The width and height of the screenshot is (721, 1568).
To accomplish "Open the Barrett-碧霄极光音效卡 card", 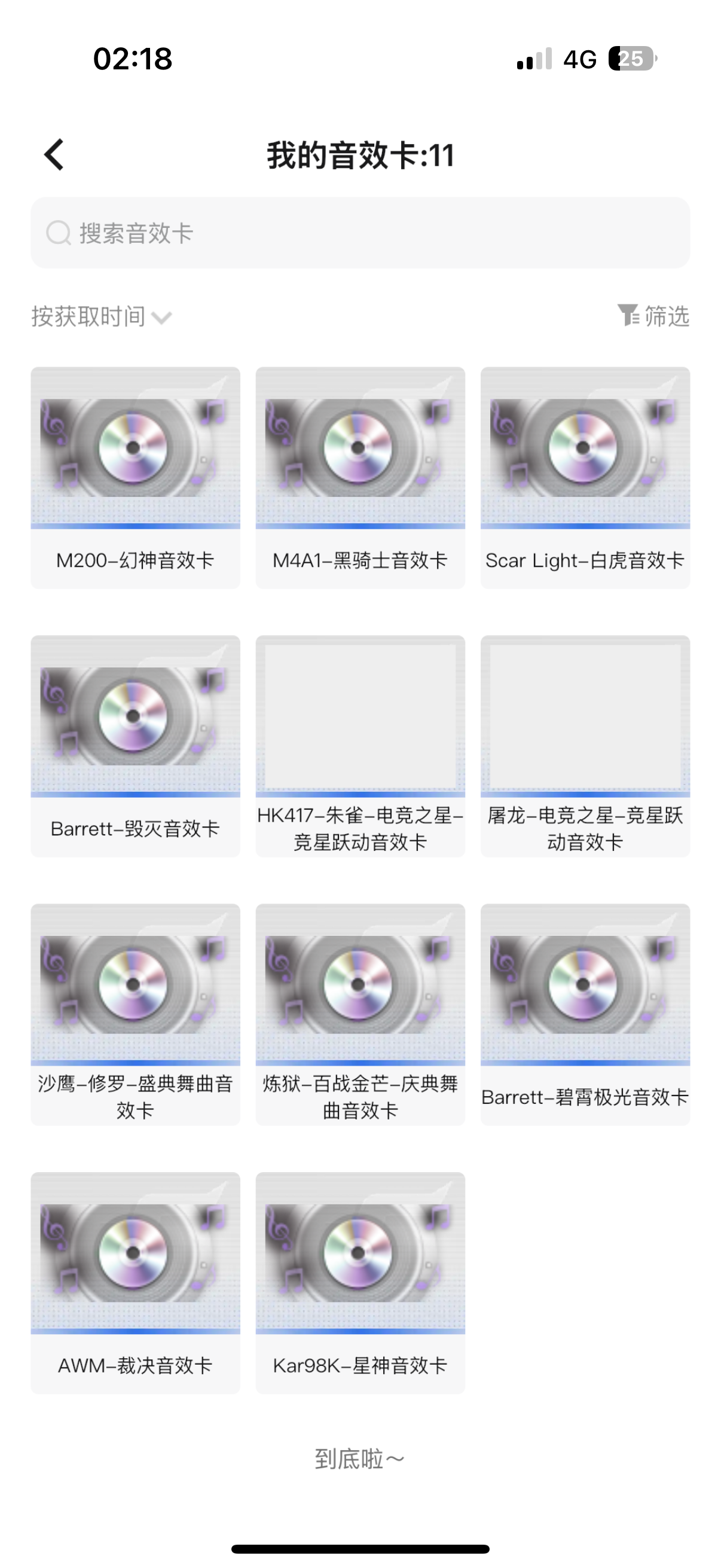I will tap(585, 1014).
